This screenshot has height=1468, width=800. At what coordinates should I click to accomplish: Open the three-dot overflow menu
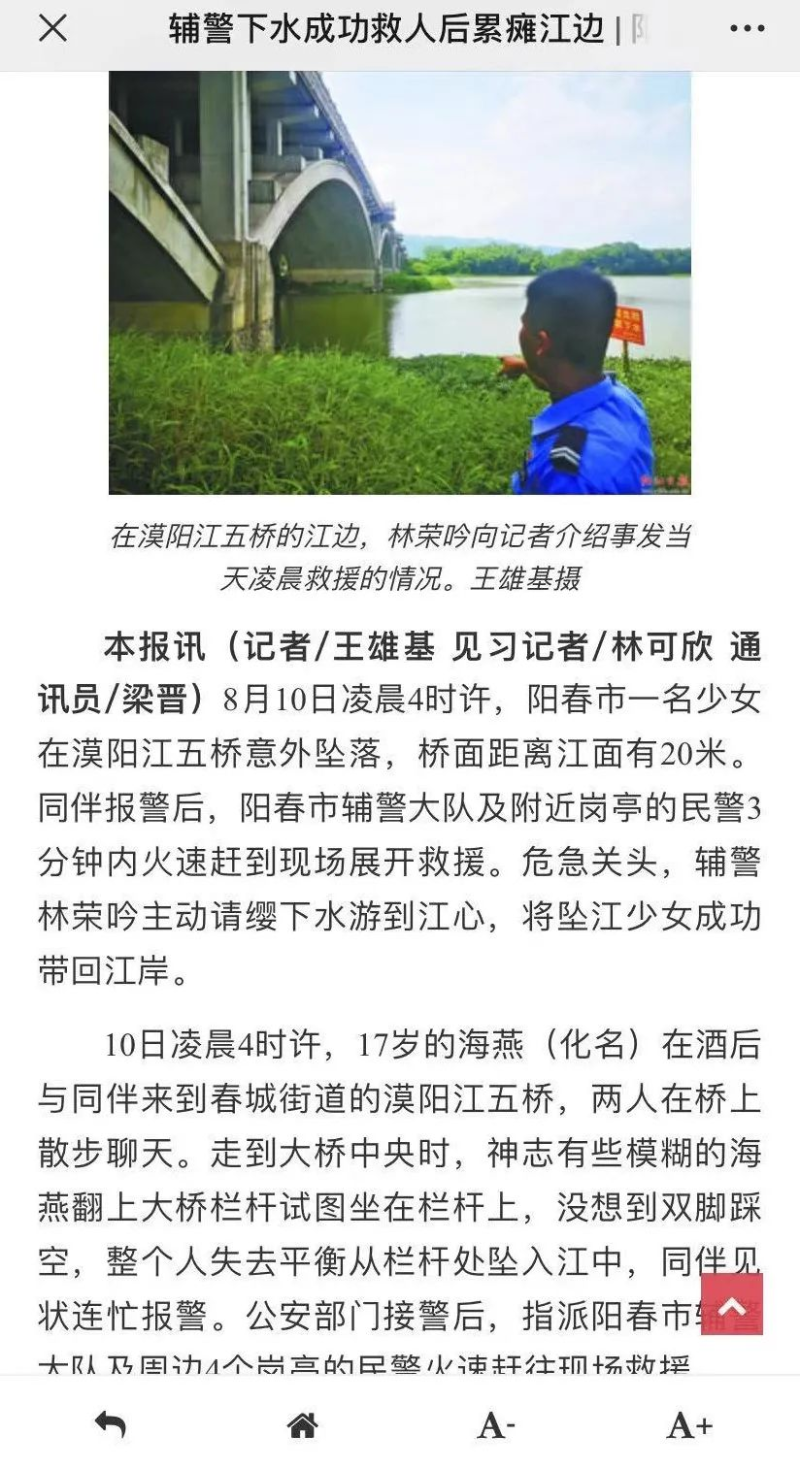point(746,29)
